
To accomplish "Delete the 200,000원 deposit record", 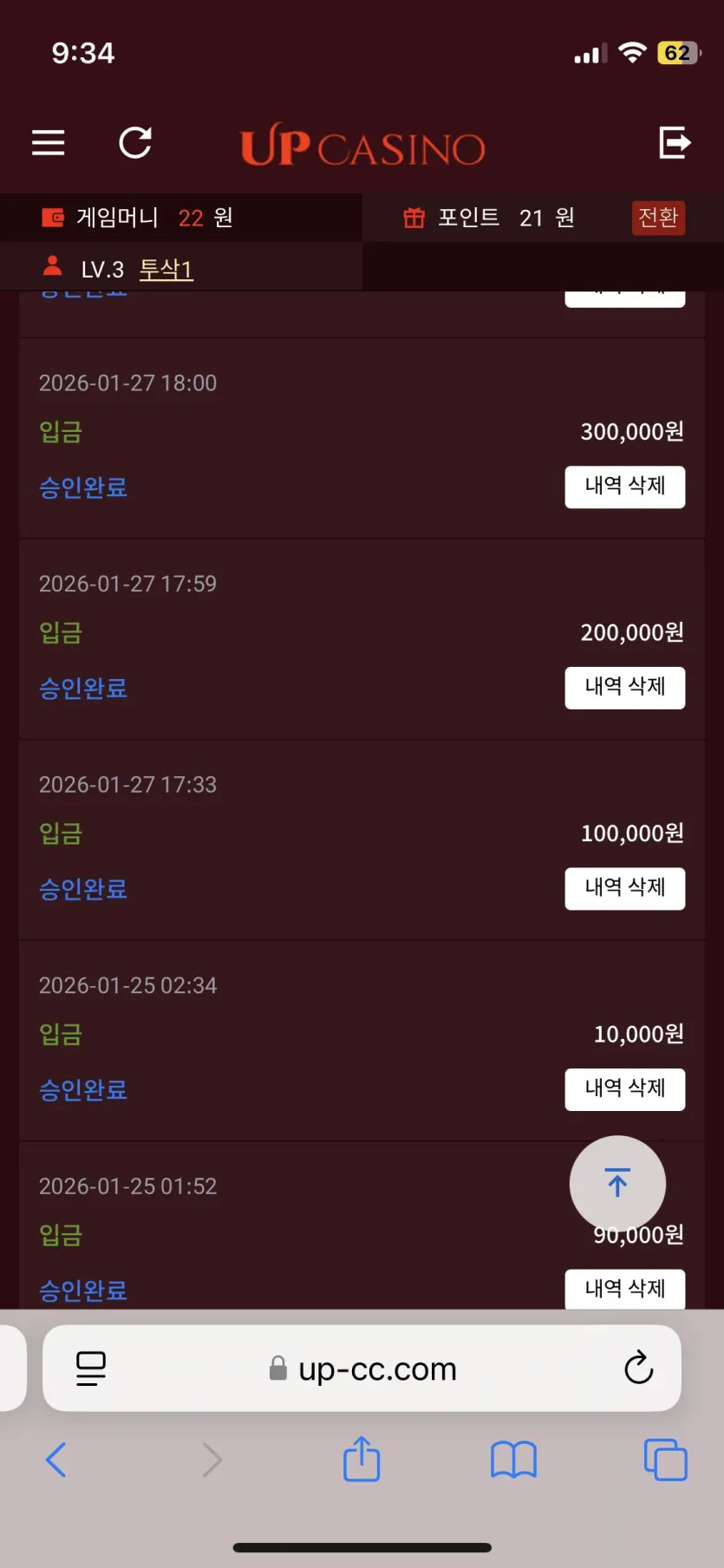I will point(625,688).
